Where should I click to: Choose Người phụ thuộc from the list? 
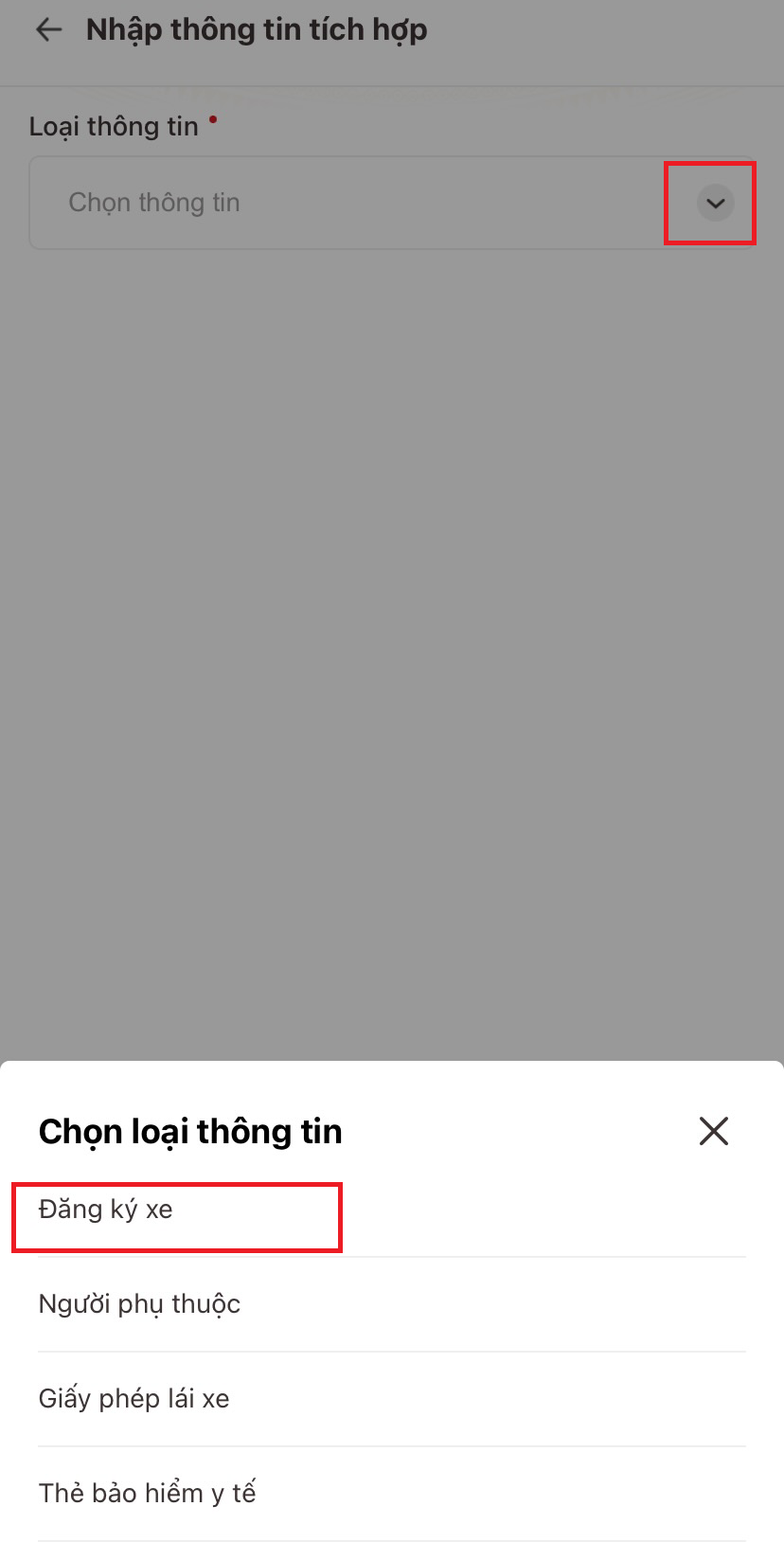click(139, 1304)
